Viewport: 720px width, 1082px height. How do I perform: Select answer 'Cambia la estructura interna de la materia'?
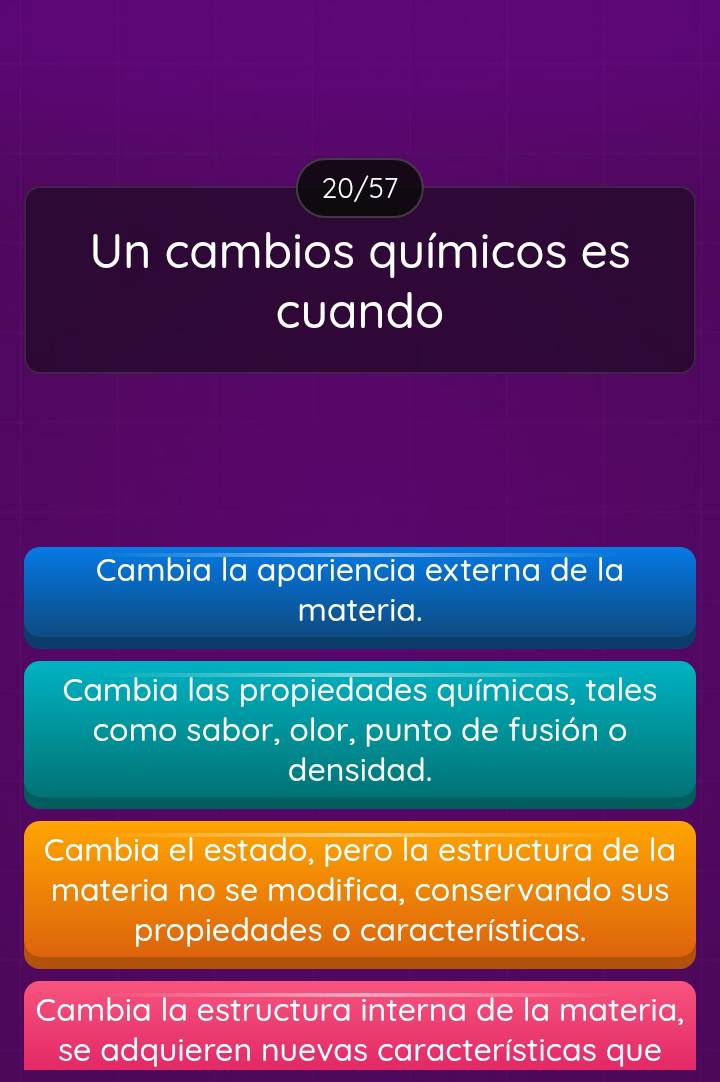tap(360, 1030)
